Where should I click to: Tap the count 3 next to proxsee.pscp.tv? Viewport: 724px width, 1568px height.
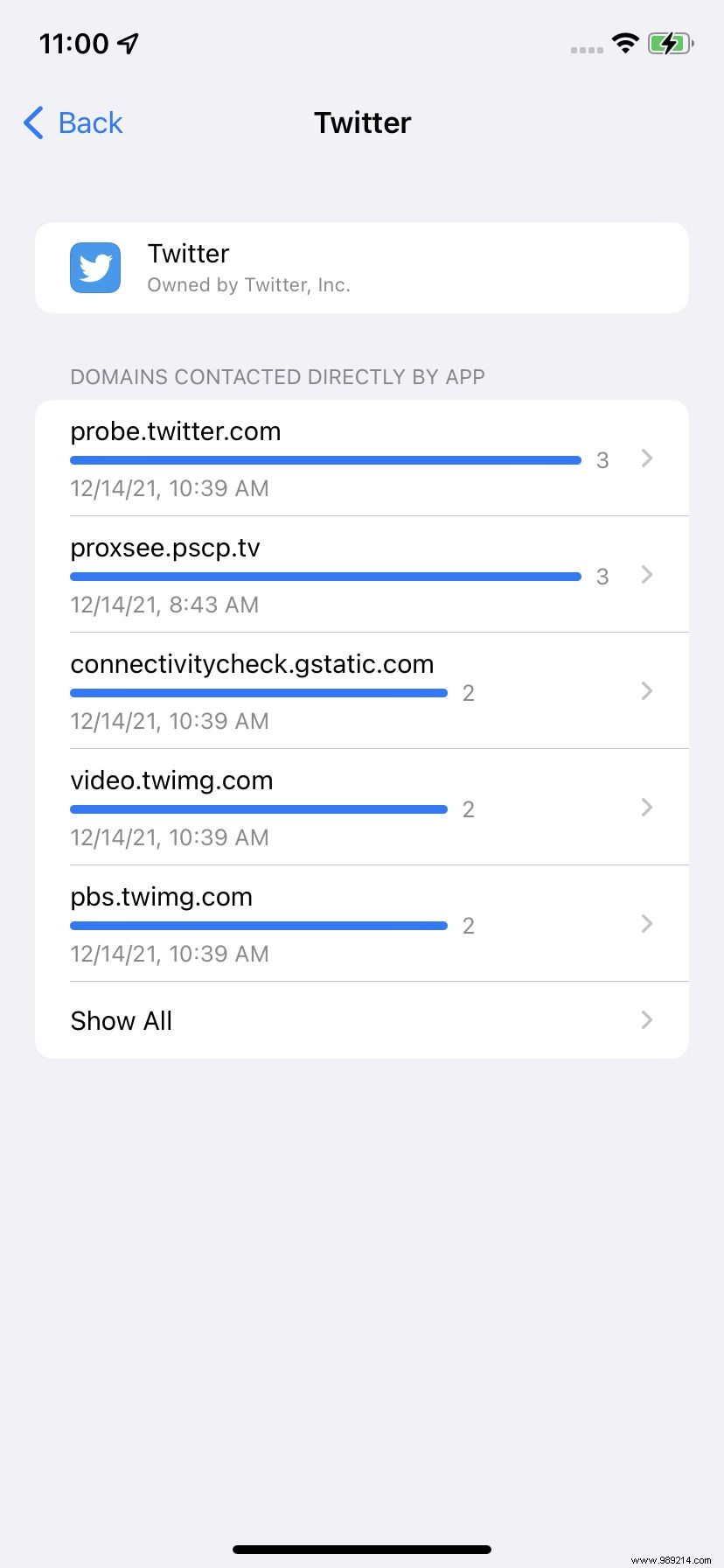602,576
